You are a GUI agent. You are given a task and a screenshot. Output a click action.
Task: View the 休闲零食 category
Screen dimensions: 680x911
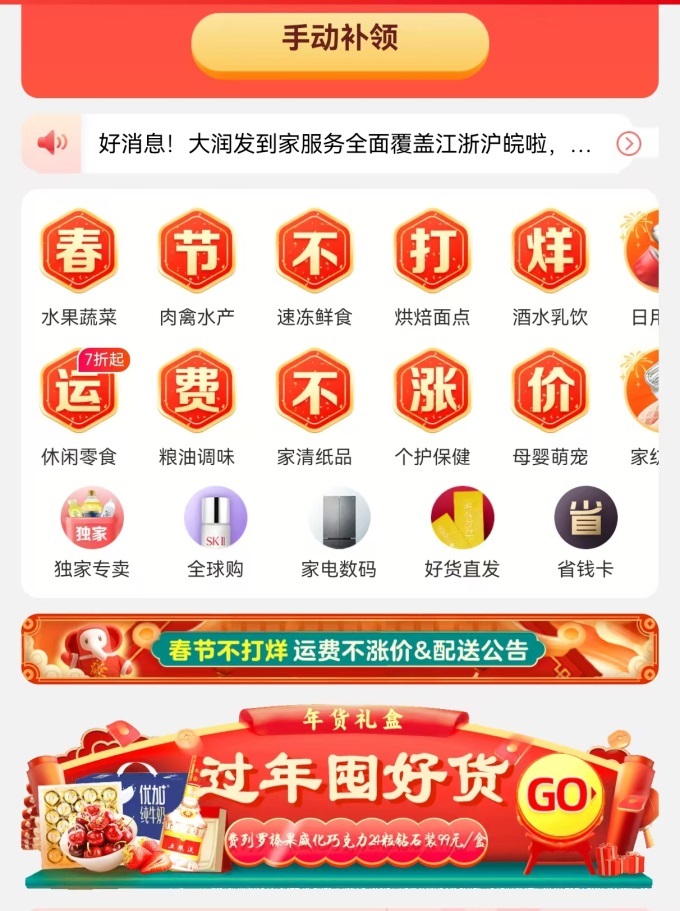pyautogui.click(x=79, y=407)
